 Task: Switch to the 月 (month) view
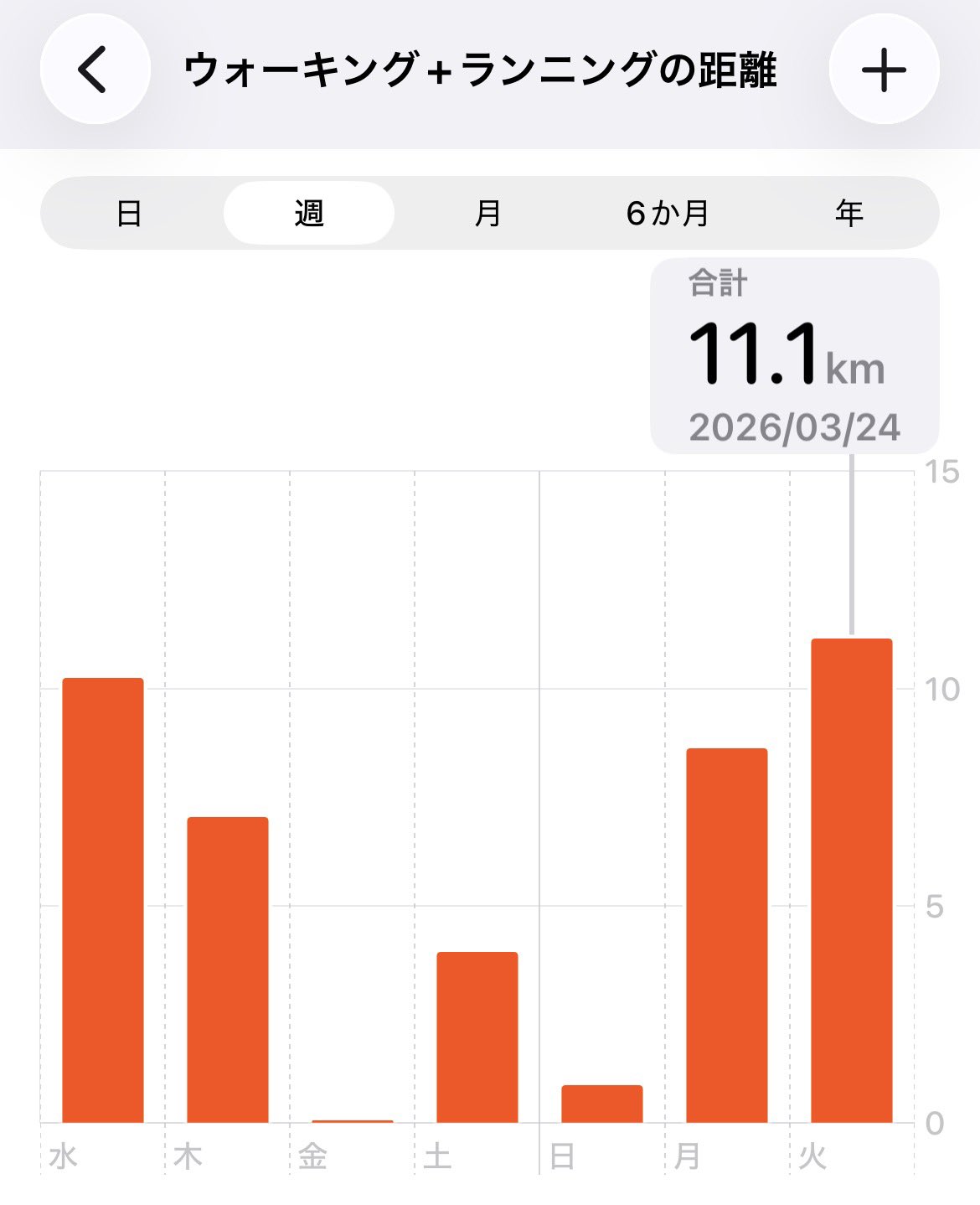pyautogui.click(x=488, y=214)
